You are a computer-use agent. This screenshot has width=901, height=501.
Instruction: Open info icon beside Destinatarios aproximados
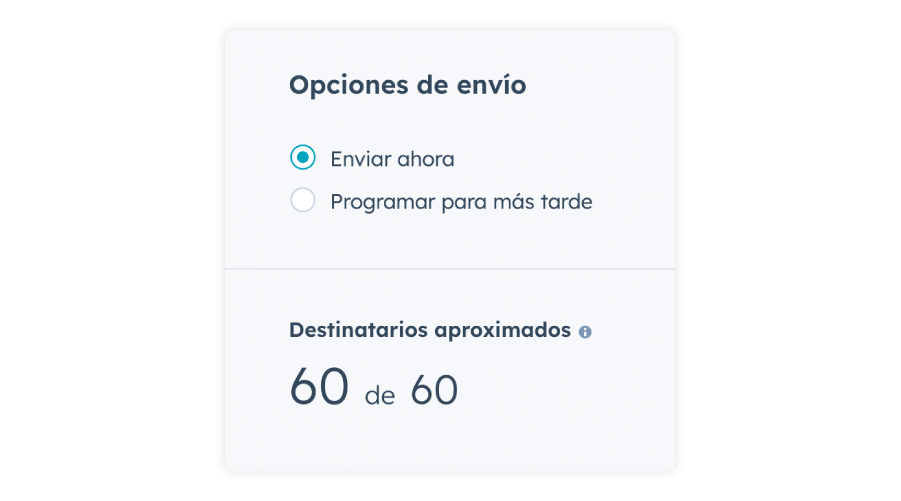tap(585, 332)
